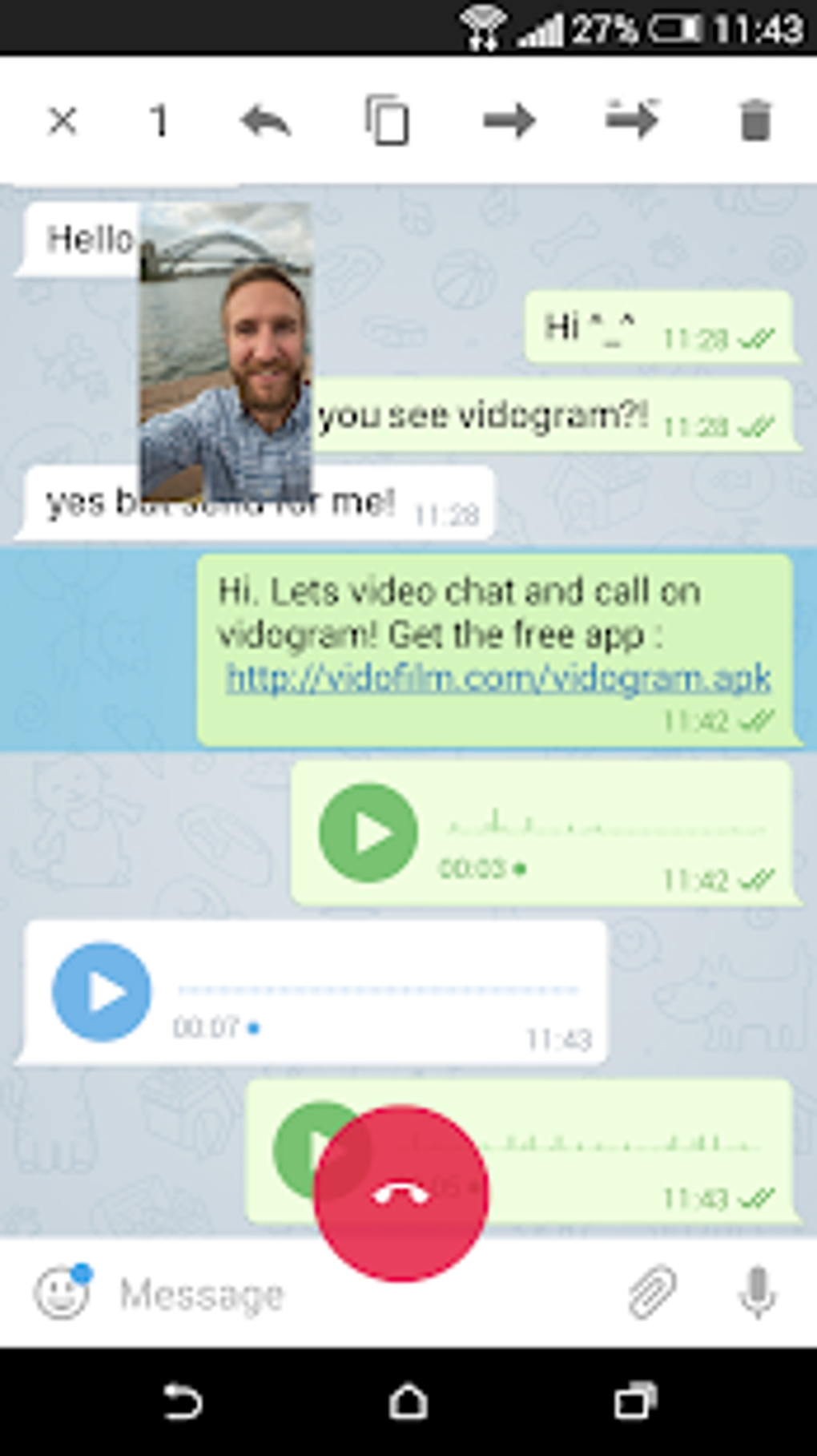
Task: Open the vidofilm.com/vidogram.apk link
Action: [498, 678]
